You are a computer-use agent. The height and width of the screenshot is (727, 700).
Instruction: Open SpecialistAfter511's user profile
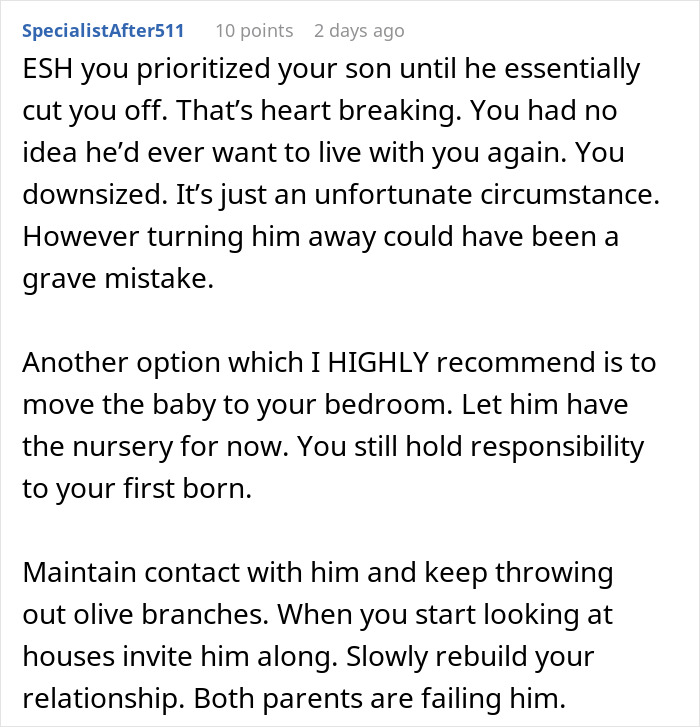point(103,31)
